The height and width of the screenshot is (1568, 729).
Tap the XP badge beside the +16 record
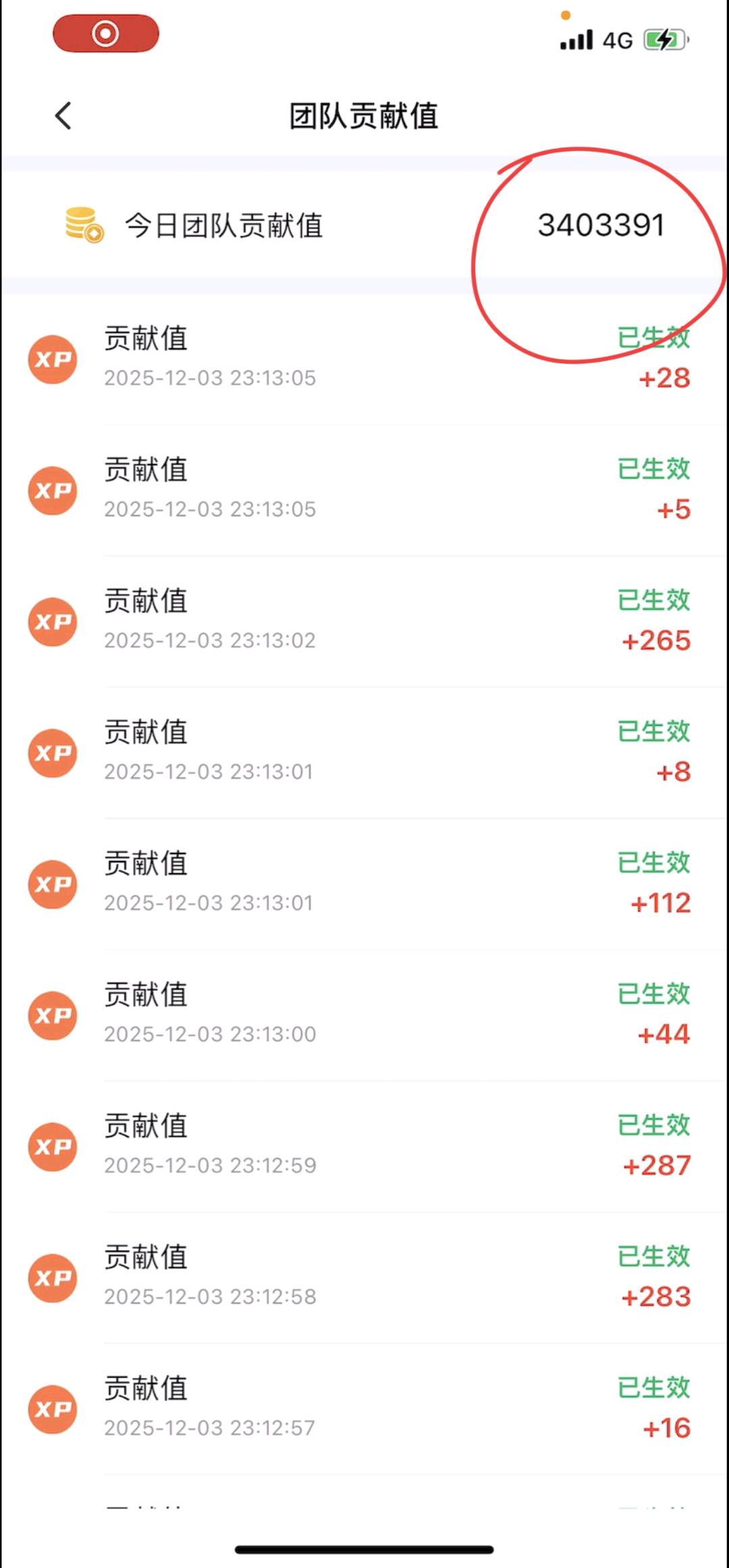pyautogui.click(x=53, y=1409)
